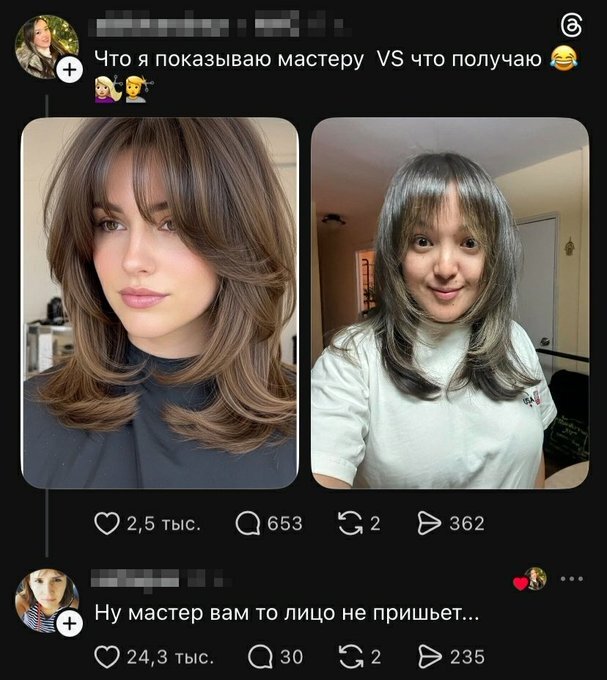Like the reply with 24,3 тыс. likes
This screenshot has width=607, height=680.
(x=107, y=657)
